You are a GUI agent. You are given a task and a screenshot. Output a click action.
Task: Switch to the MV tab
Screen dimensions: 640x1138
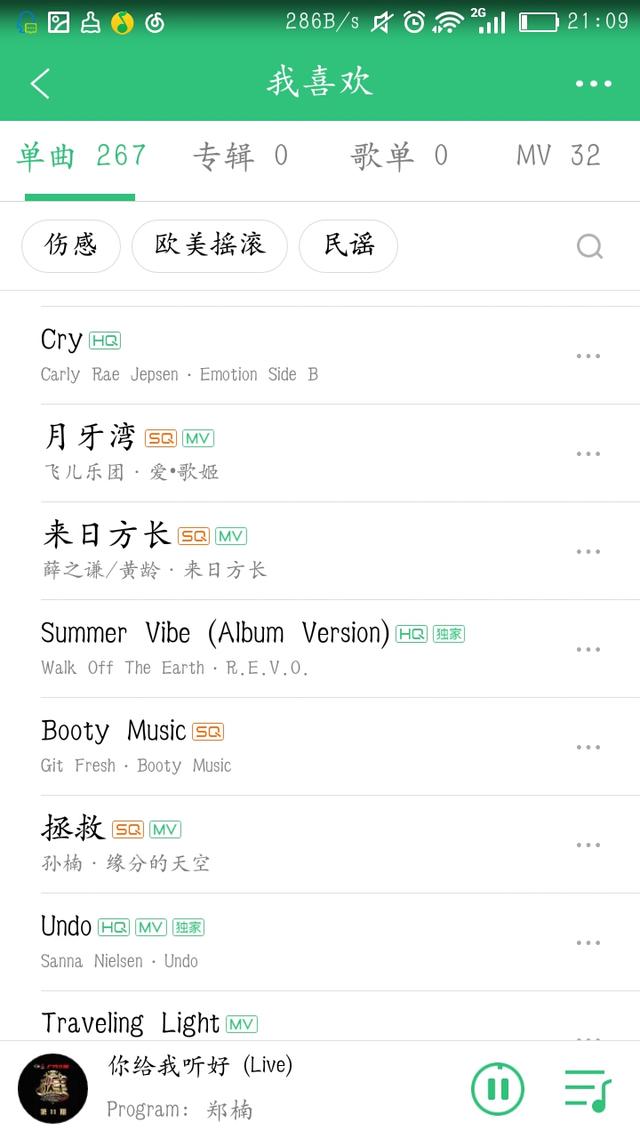tap(558, 156)
